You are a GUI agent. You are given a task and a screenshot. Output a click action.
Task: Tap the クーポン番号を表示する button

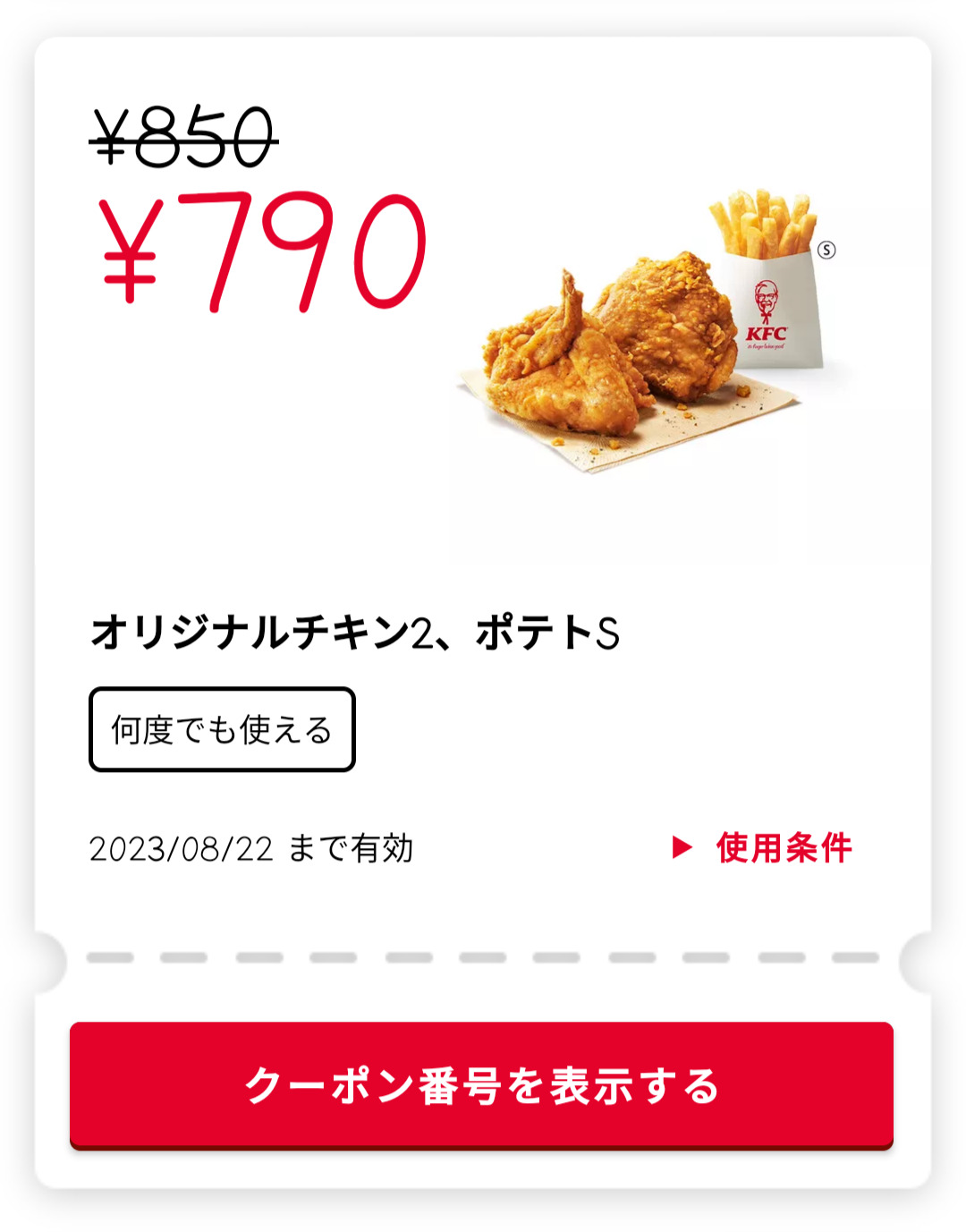[x=481, y=1085]
